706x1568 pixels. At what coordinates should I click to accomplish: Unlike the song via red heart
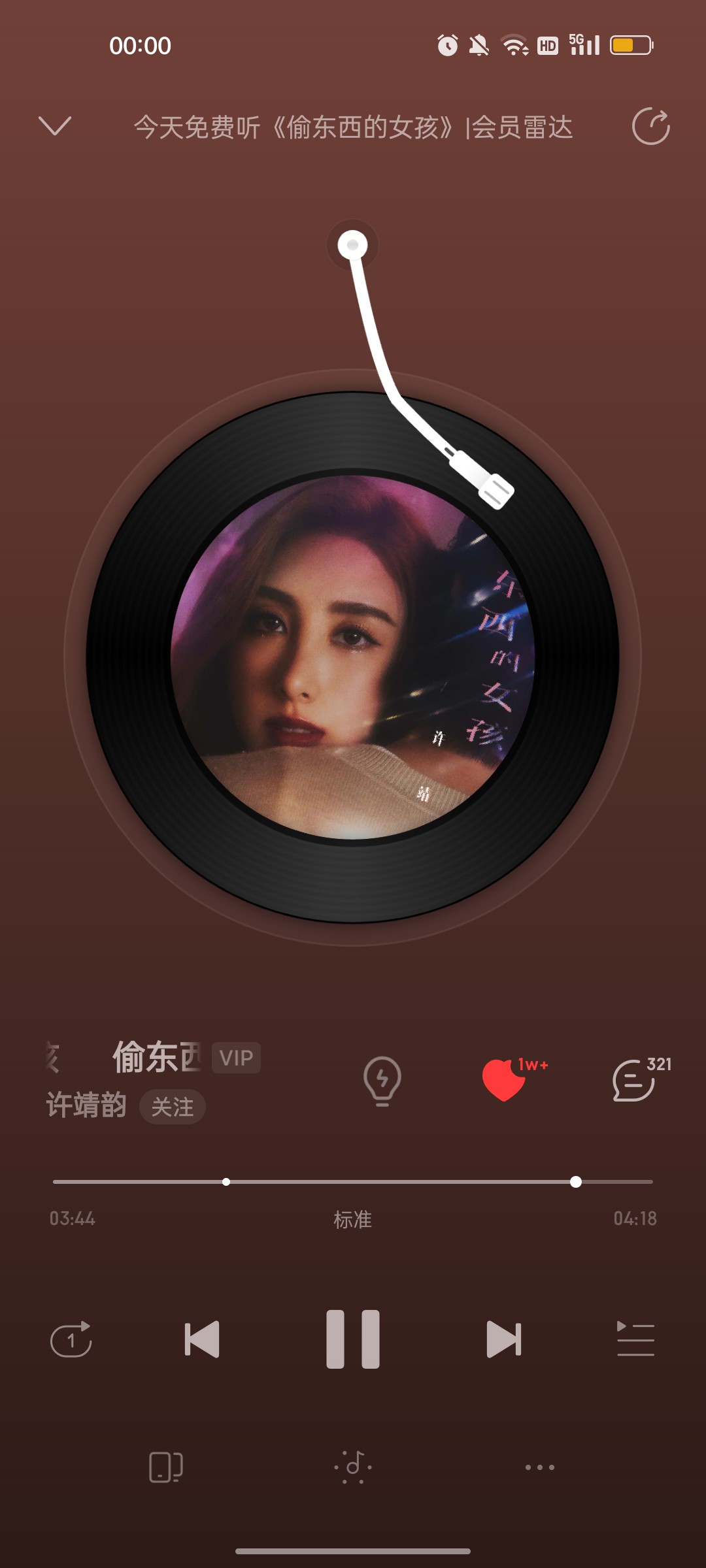pos(504,1080)
